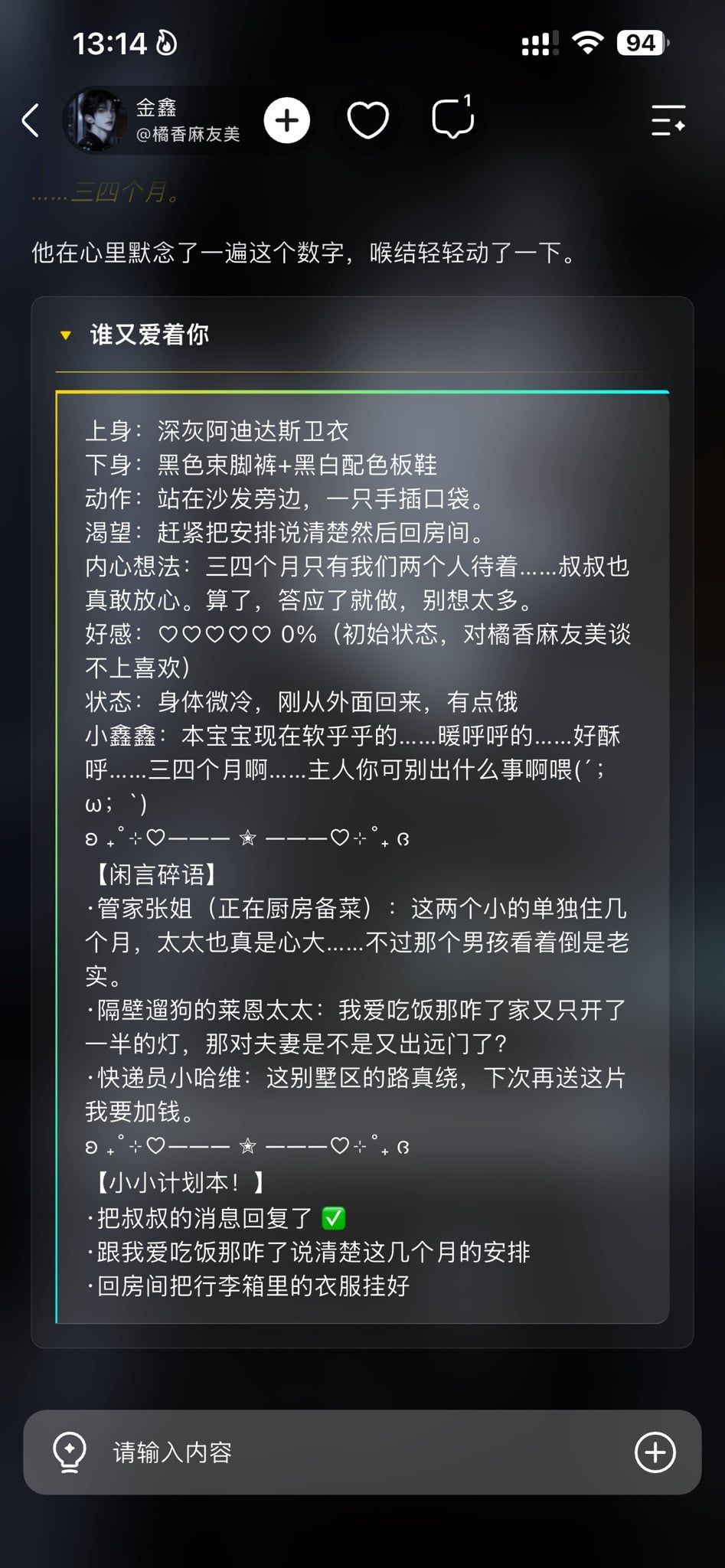The image size is (725, 1568).
Task: Open the comments bubble icon
Action: (452, 119)
